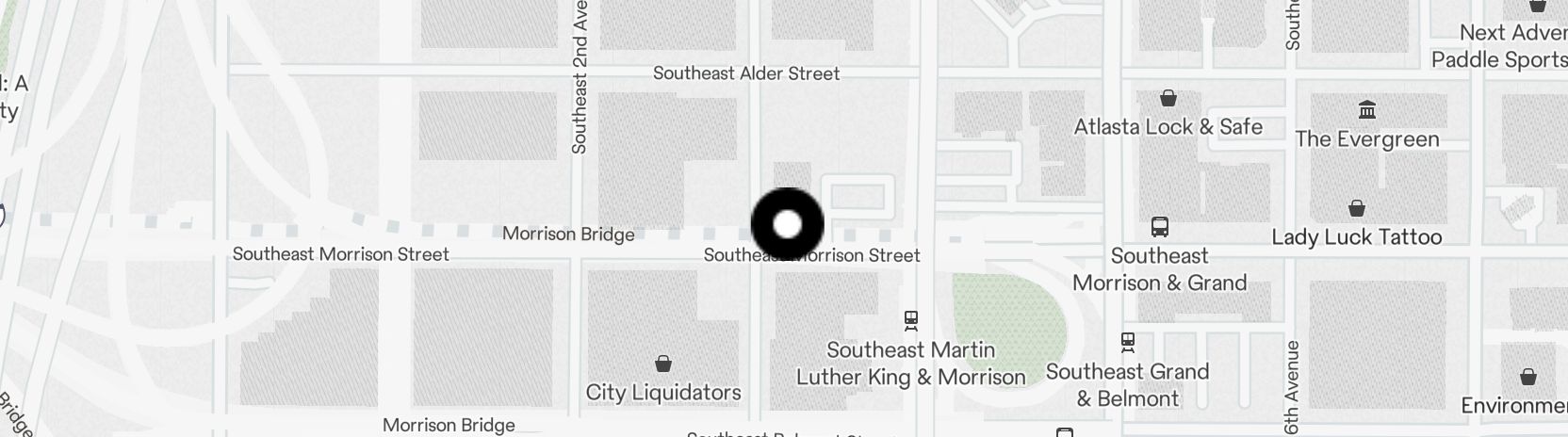Select The Evergreen place marker
1568x437 pixels.
(x=1367, y=111)
